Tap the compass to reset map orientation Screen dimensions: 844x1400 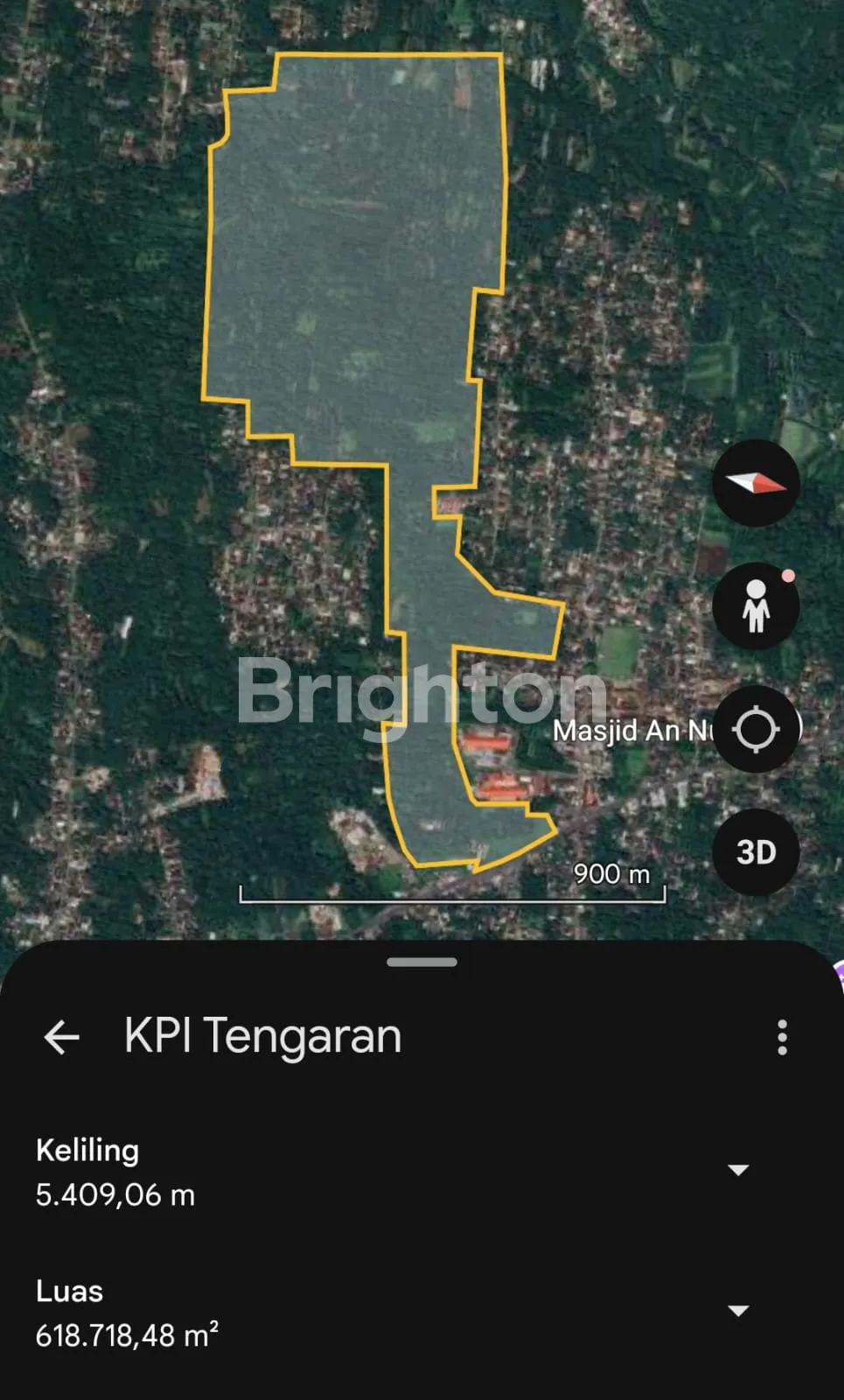coord(756,483)
